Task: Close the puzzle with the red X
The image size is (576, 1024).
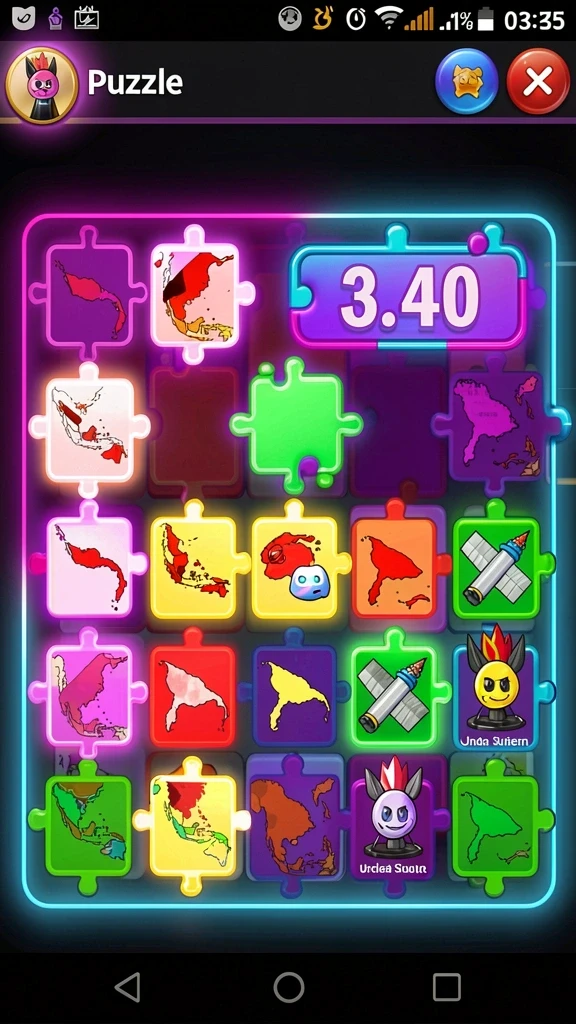Action: click(538, 82)
